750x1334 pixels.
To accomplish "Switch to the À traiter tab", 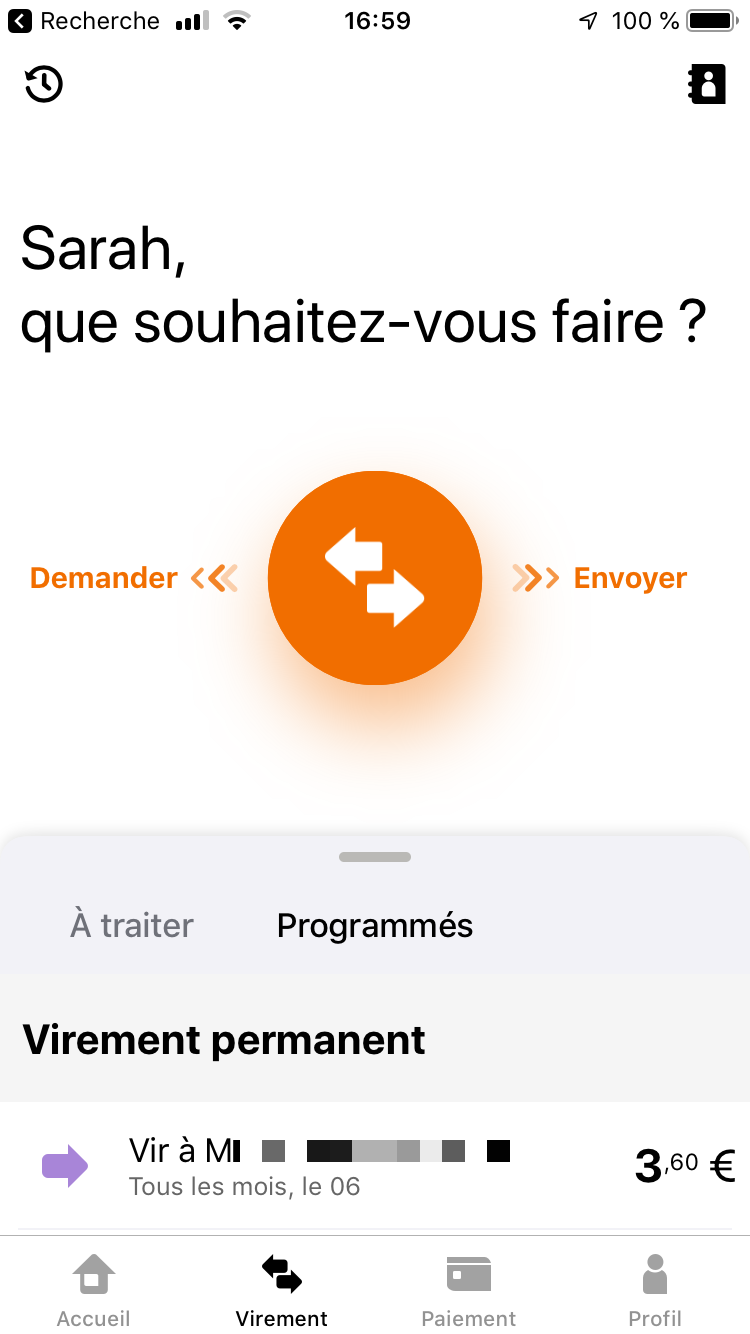I will pos(132,925).
